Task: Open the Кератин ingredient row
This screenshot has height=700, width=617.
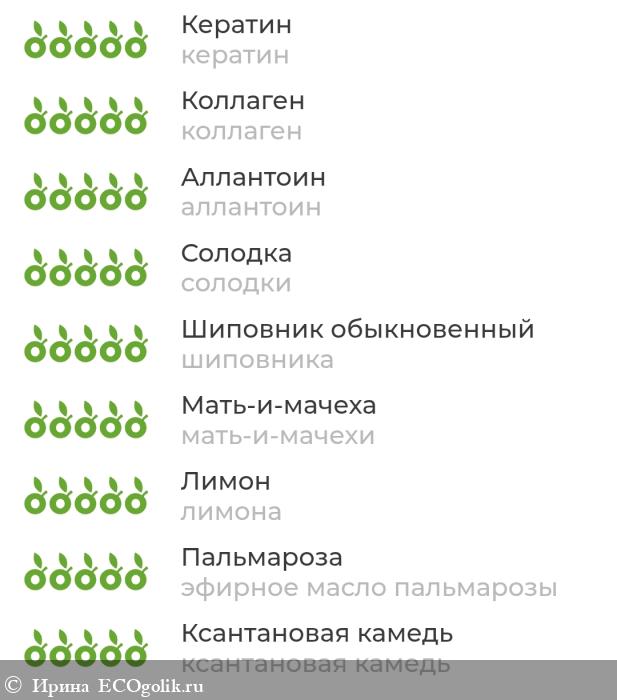Action: coord(236,25)
